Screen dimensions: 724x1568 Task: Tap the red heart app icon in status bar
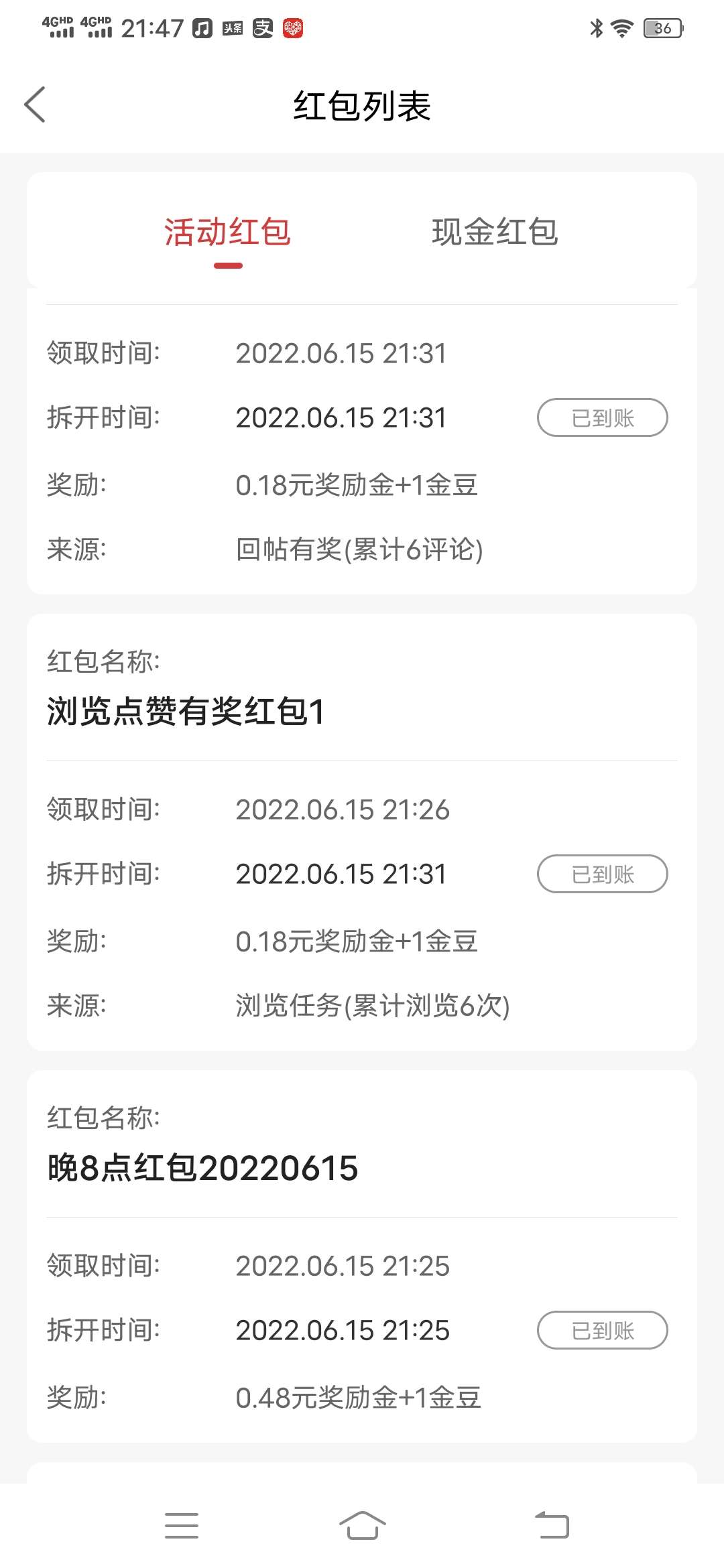click(293, 28)
